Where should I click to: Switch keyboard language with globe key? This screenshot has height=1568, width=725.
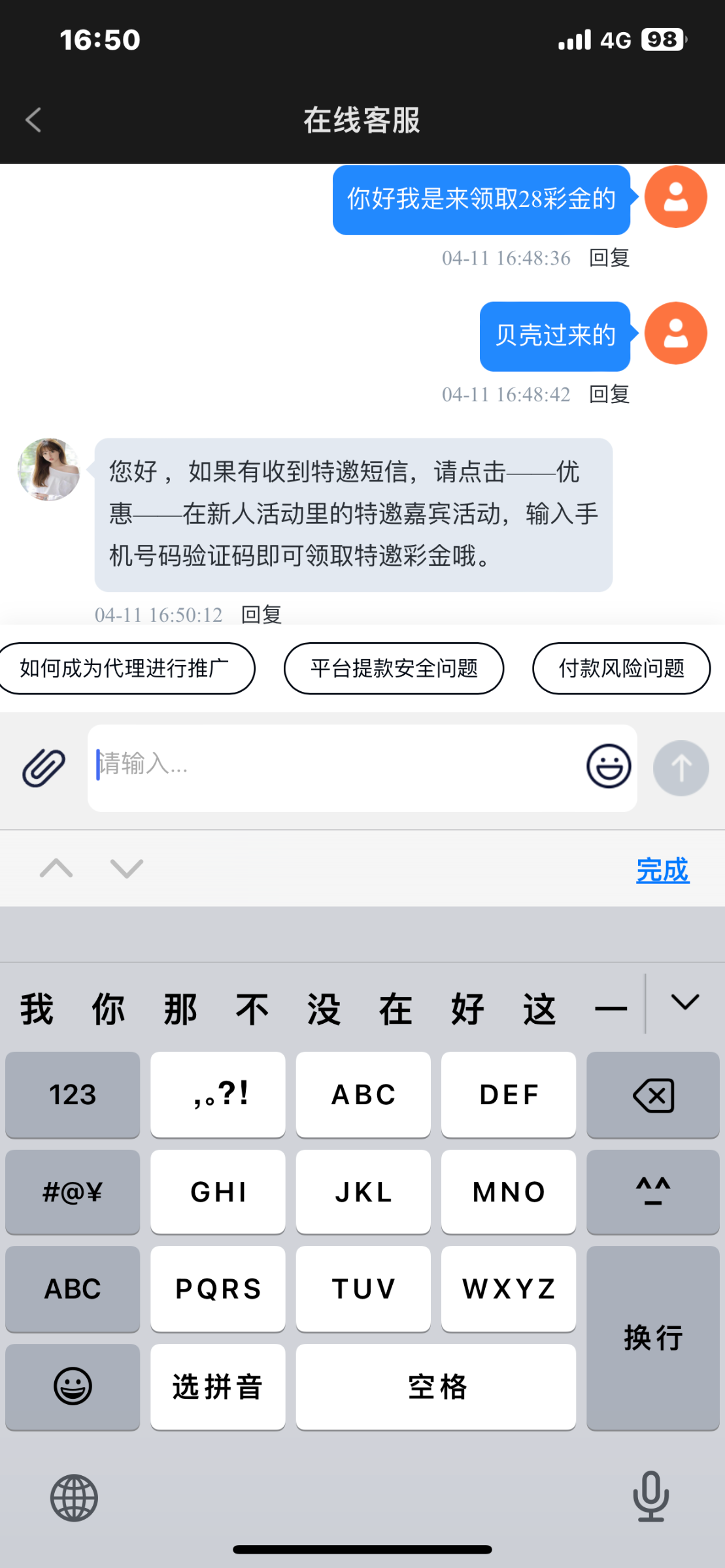pos(74,1497)
